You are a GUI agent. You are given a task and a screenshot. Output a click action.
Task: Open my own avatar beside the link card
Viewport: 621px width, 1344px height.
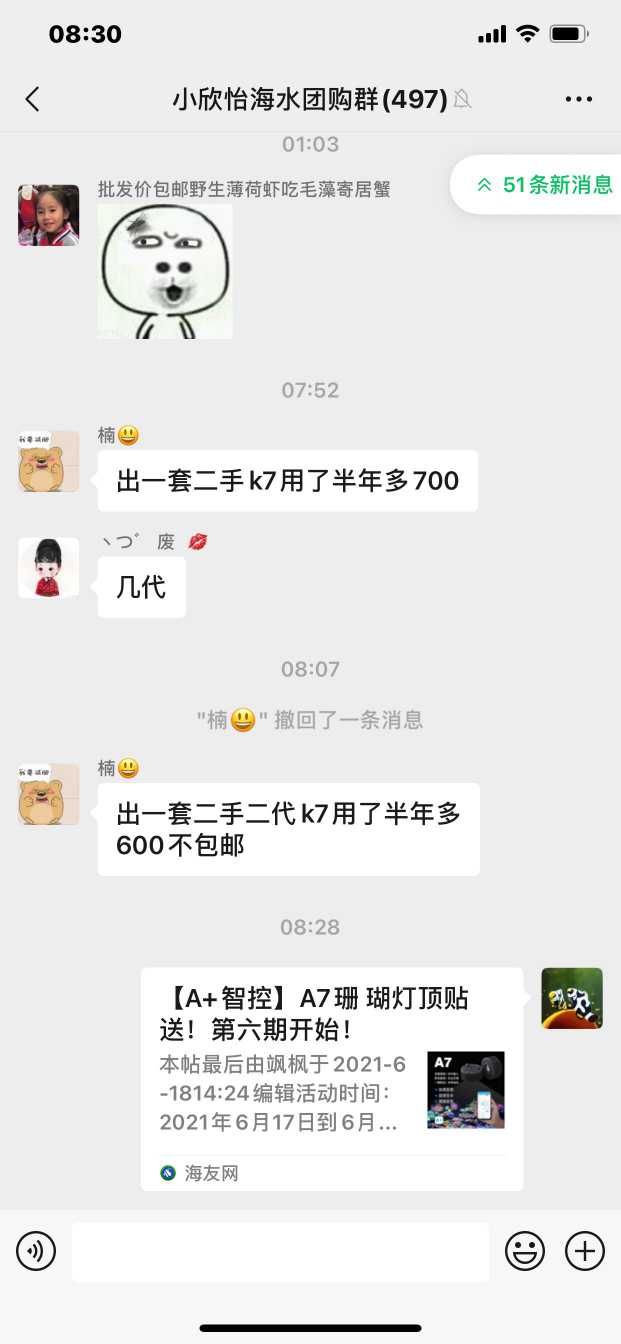[572, 998]
